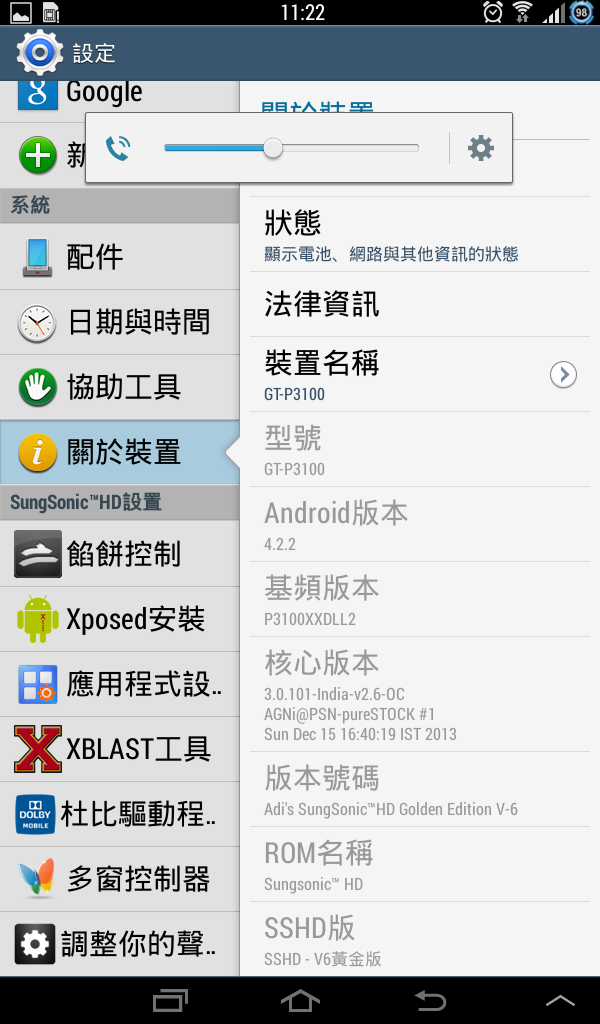The width and height of the screenshot is (600, 1024).
Task: Tap the Android版本 row
Action: (420, 525)
